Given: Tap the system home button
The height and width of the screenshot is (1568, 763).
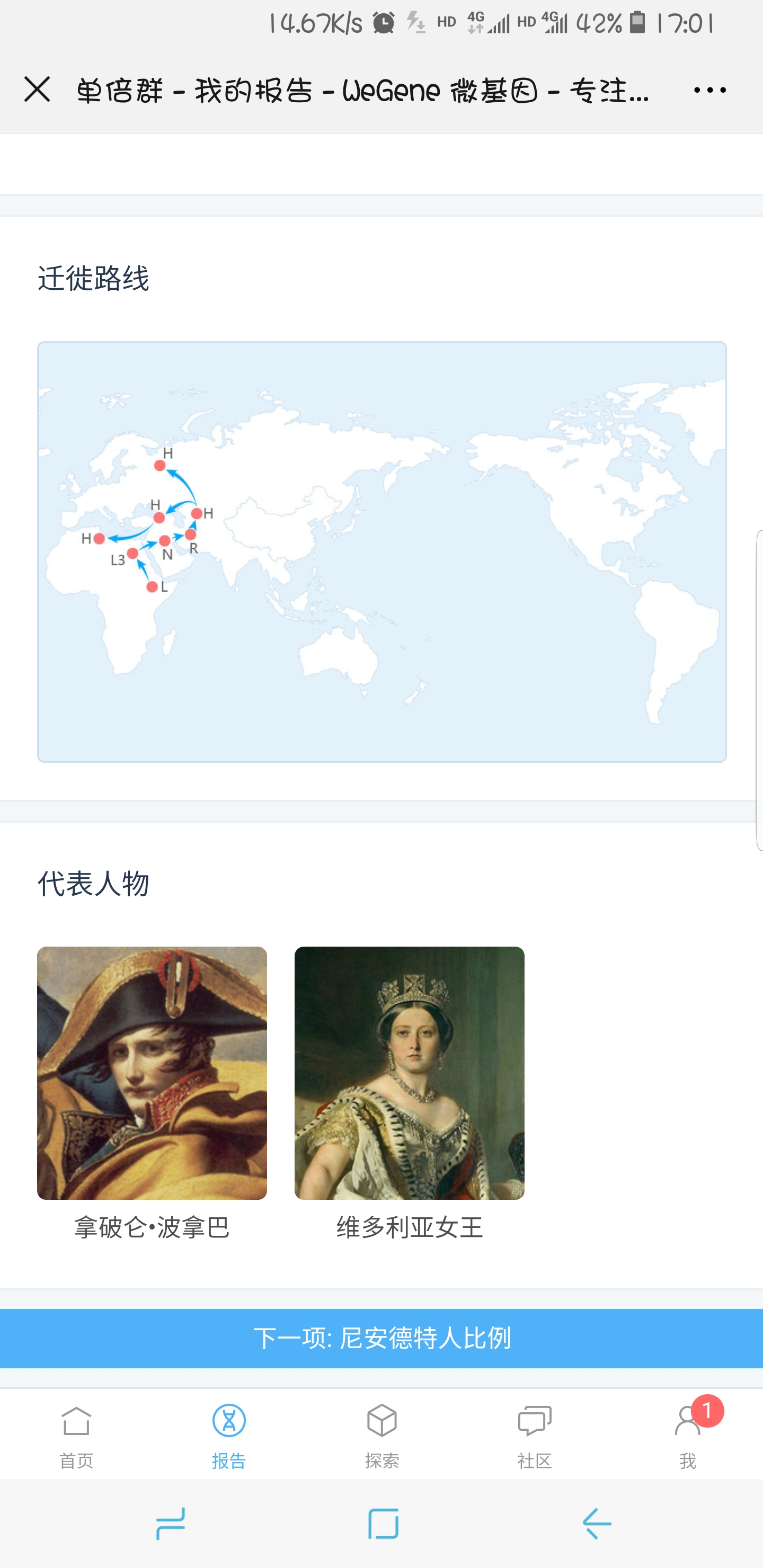Looking at the screenshot, I should [x=383, y=1524].
